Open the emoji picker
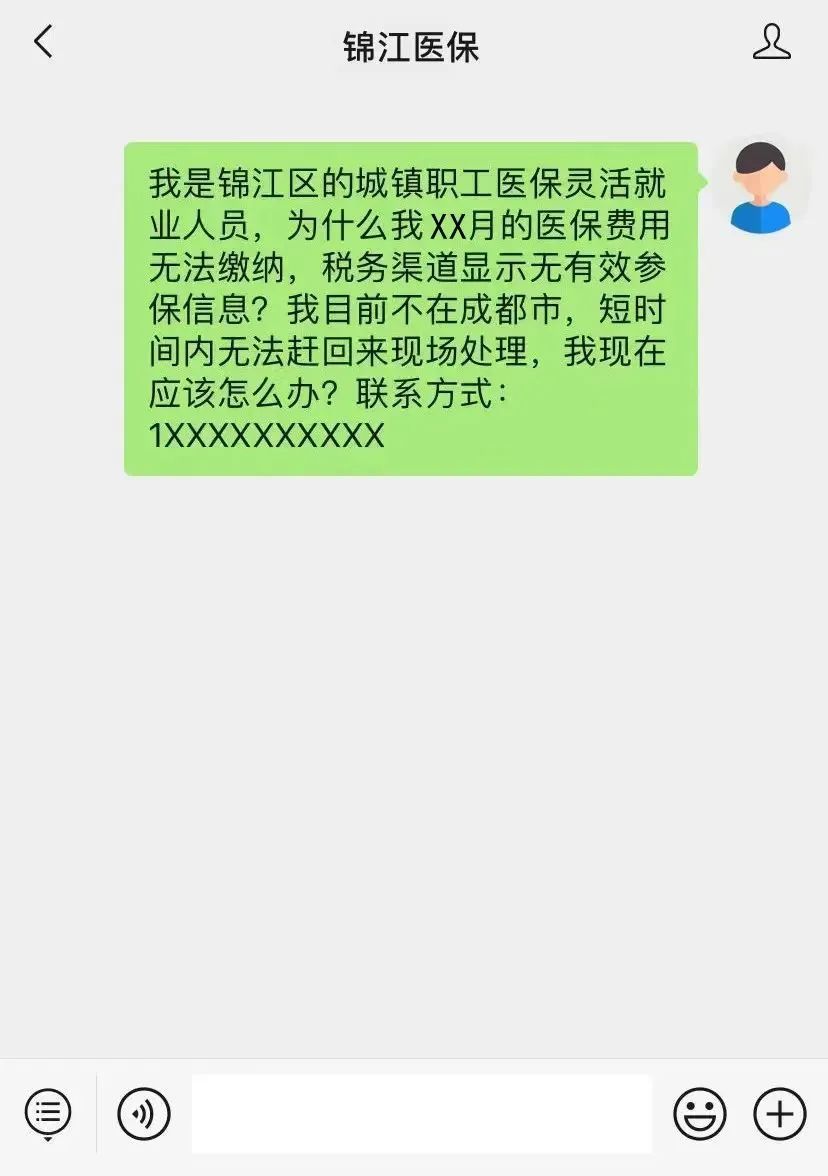This screenshot has height=1176, width=828. tap(700, 1113)
